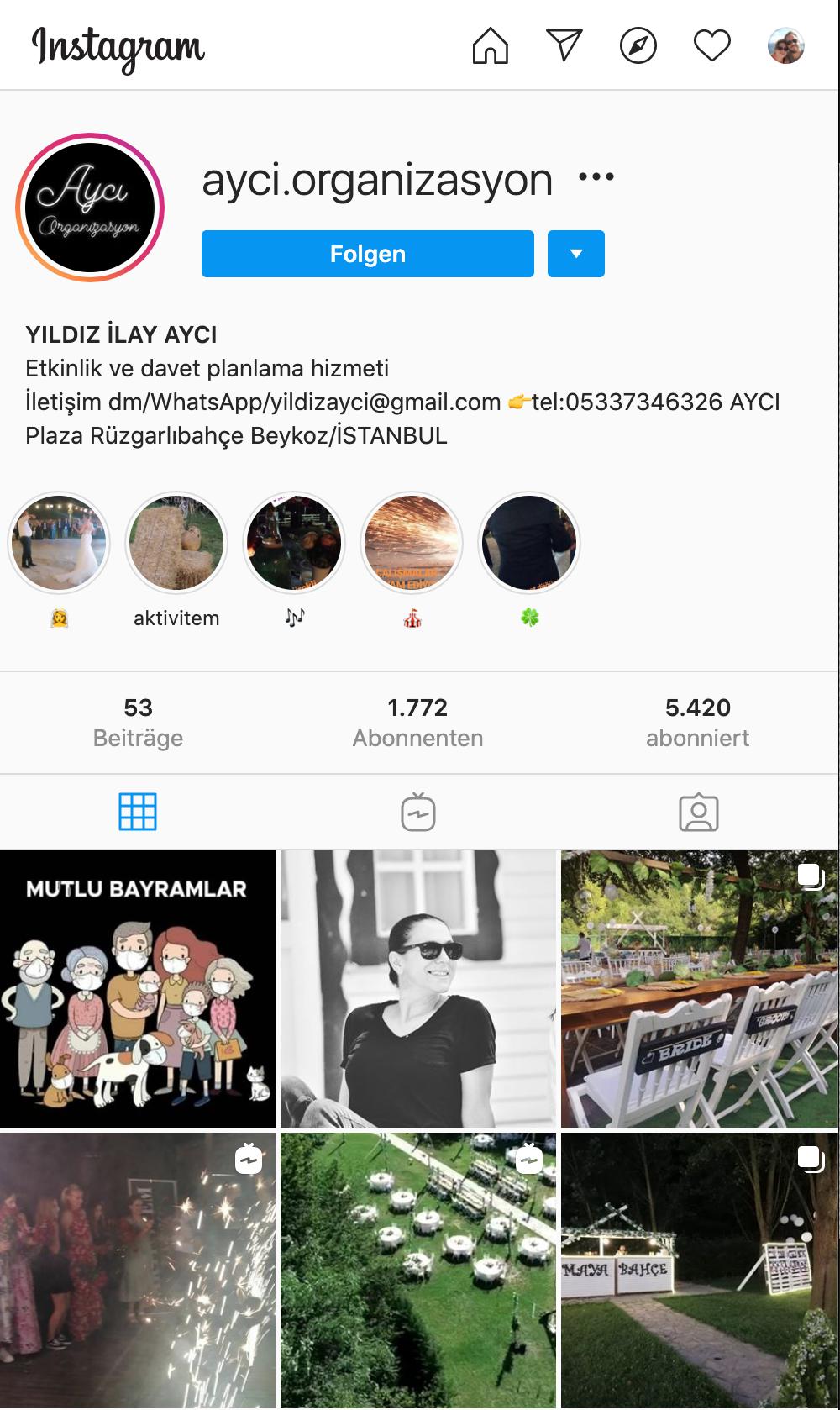
Task: Open direct messages paper plane
Action: (x=564, y=45)
